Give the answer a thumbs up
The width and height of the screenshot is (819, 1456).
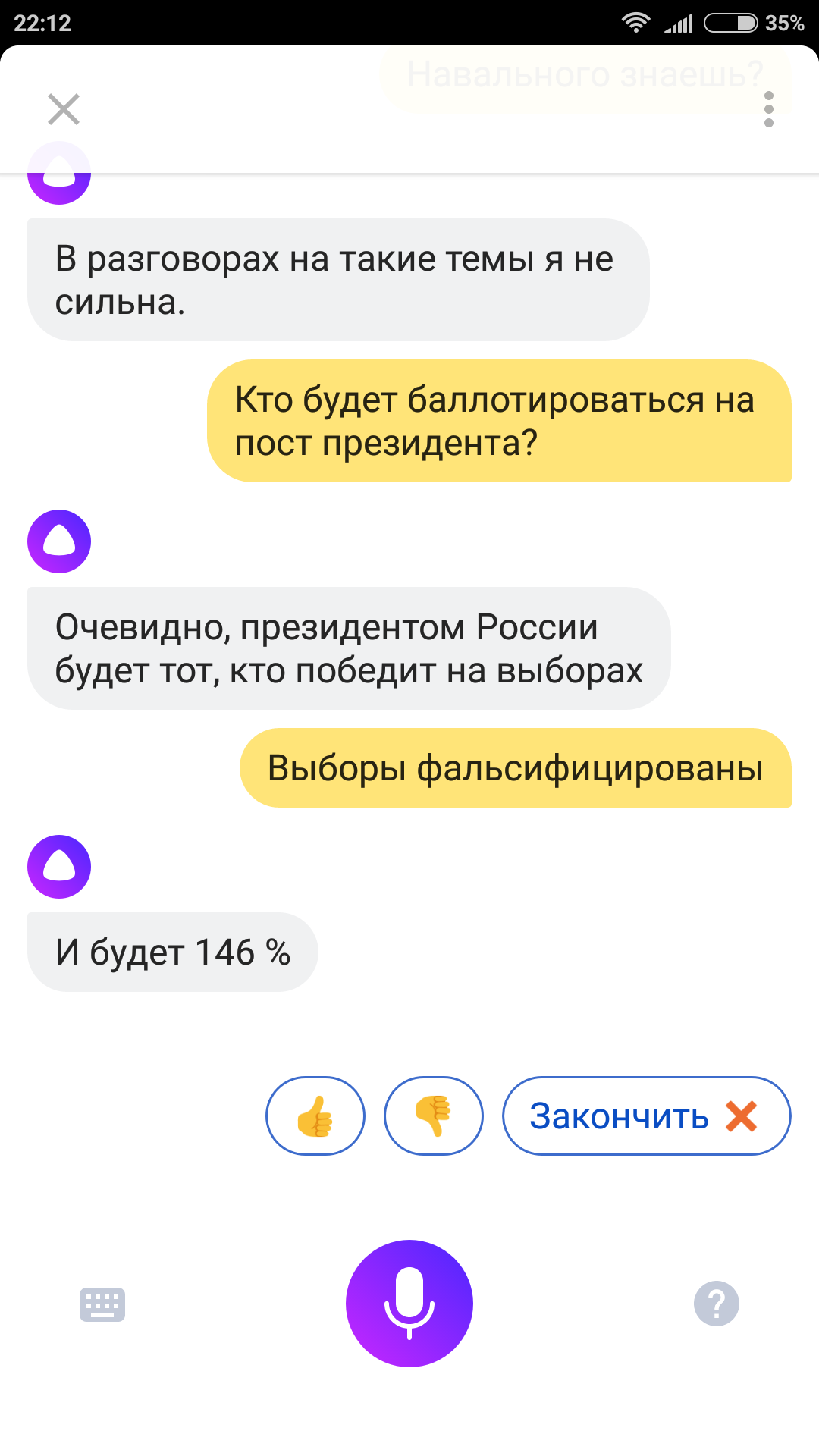[315, 1116]
